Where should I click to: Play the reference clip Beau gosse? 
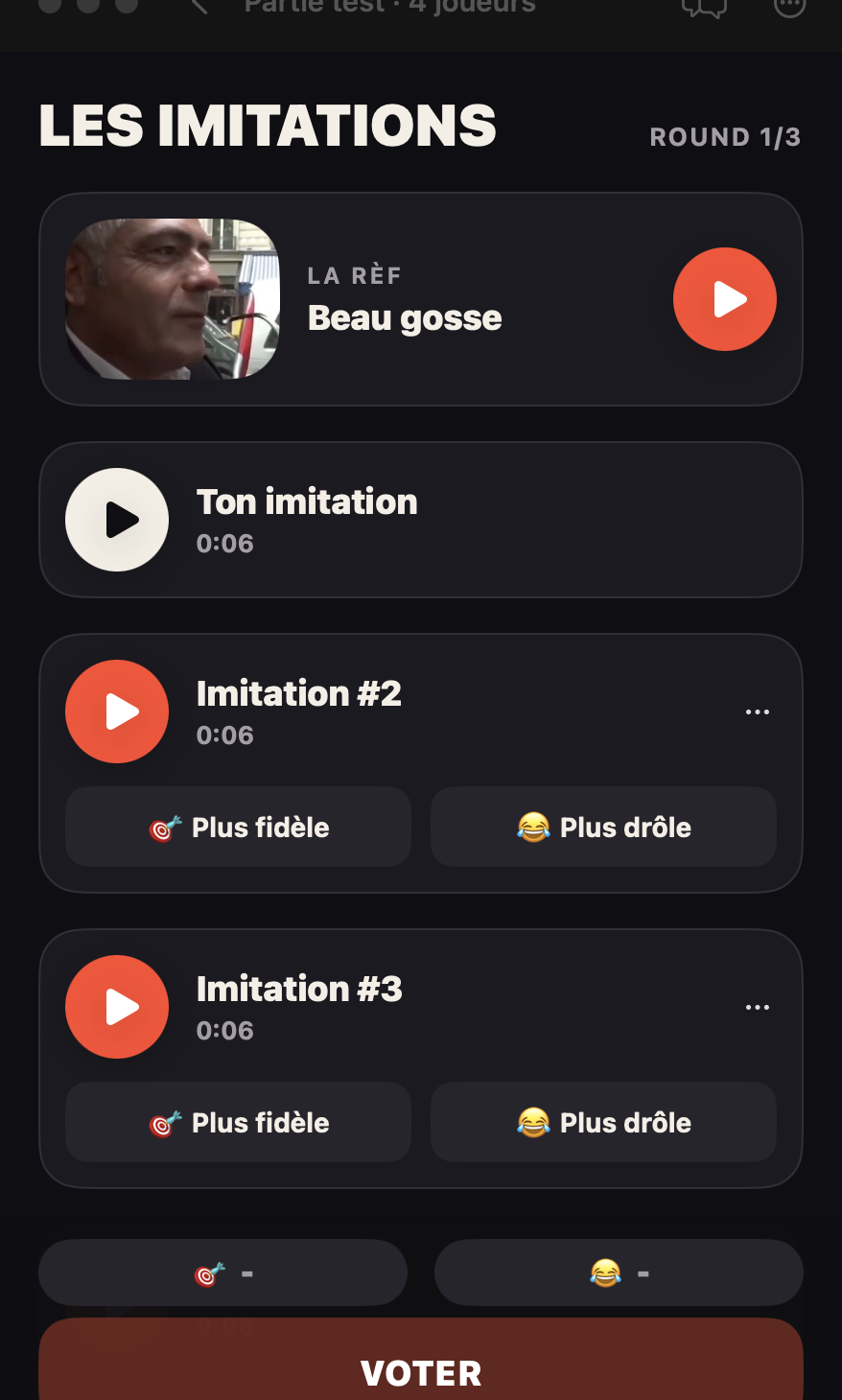point(725,299)
